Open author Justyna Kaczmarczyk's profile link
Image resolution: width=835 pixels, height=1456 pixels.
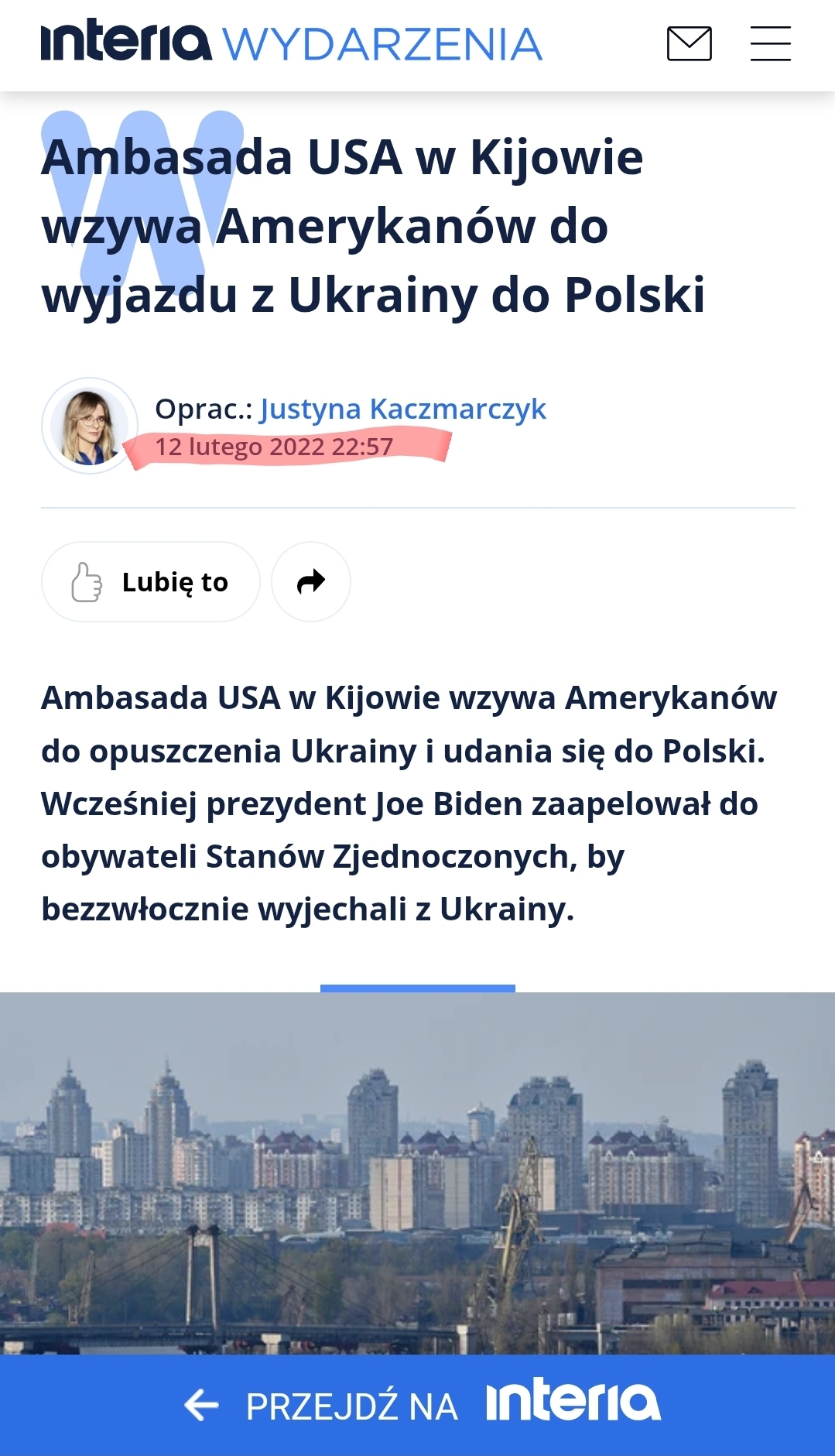pyautogui.click(x=402, y=409)
